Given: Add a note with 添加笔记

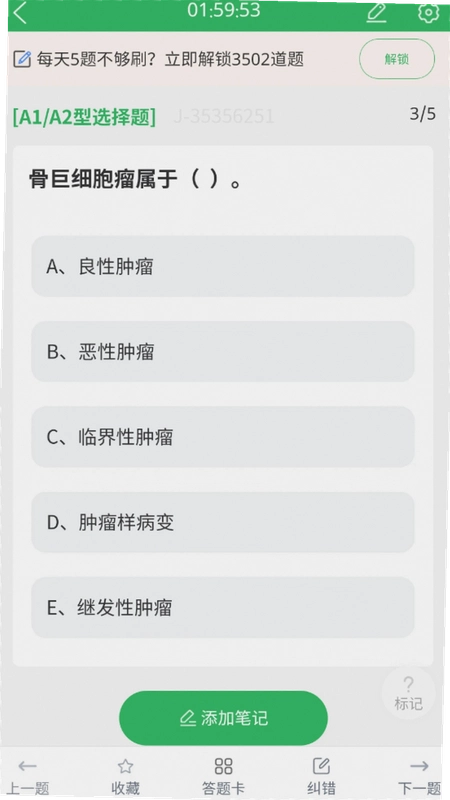Looking at the screenshot, I should tap(223, 718).
